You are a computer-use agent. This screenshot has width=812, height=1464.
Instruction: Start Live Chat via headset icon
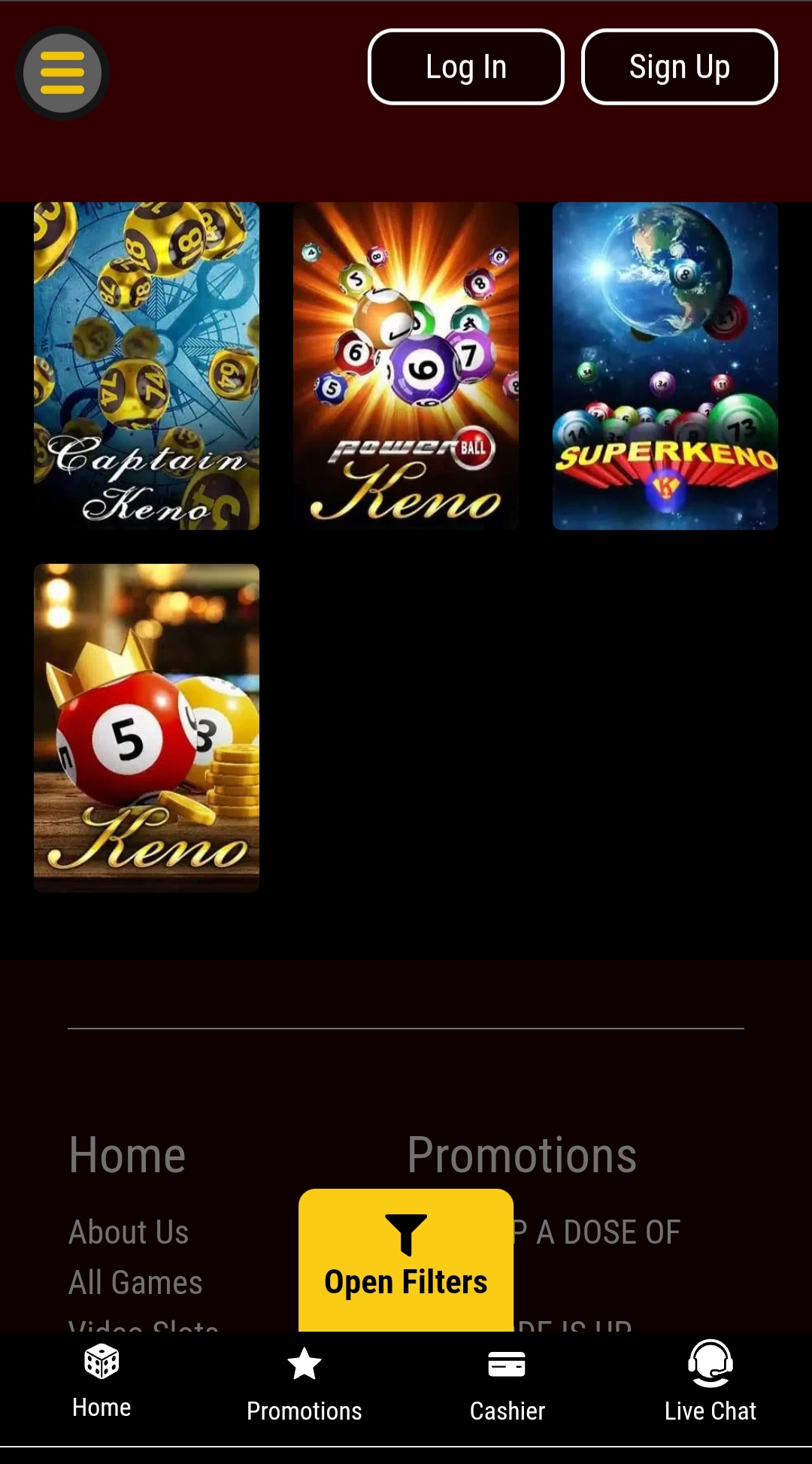point(710,1362)
